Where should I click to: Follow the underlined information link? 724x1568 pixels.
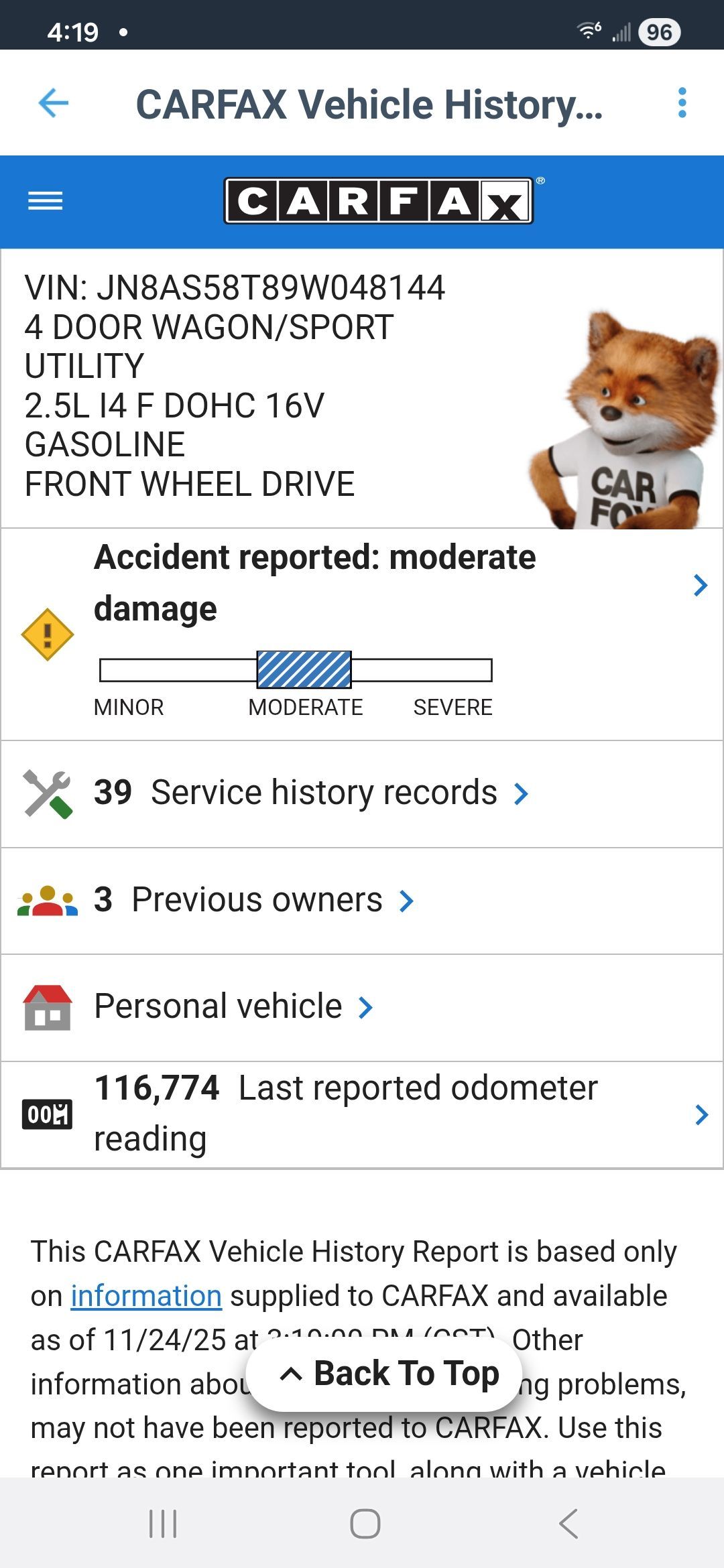click(x=146, y=1296)
